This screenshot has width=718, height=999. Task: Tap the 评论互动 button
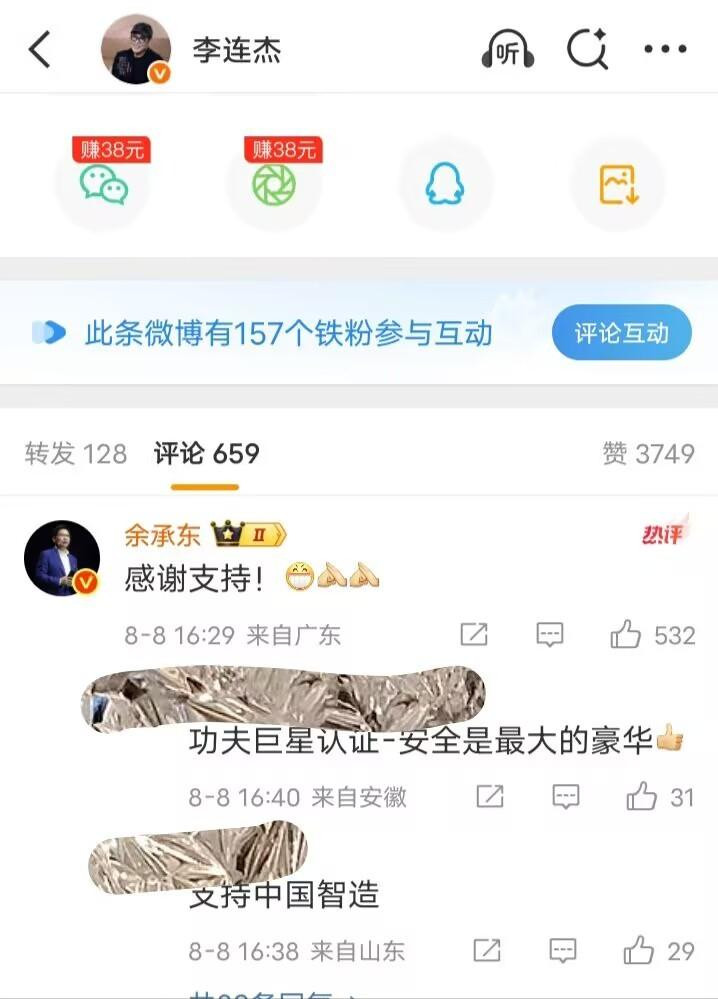click(621, 333)
